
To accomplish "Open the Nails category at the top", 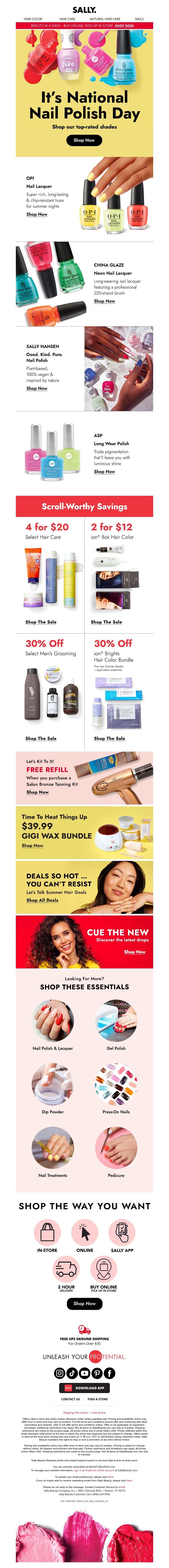I will click(139, 19).
